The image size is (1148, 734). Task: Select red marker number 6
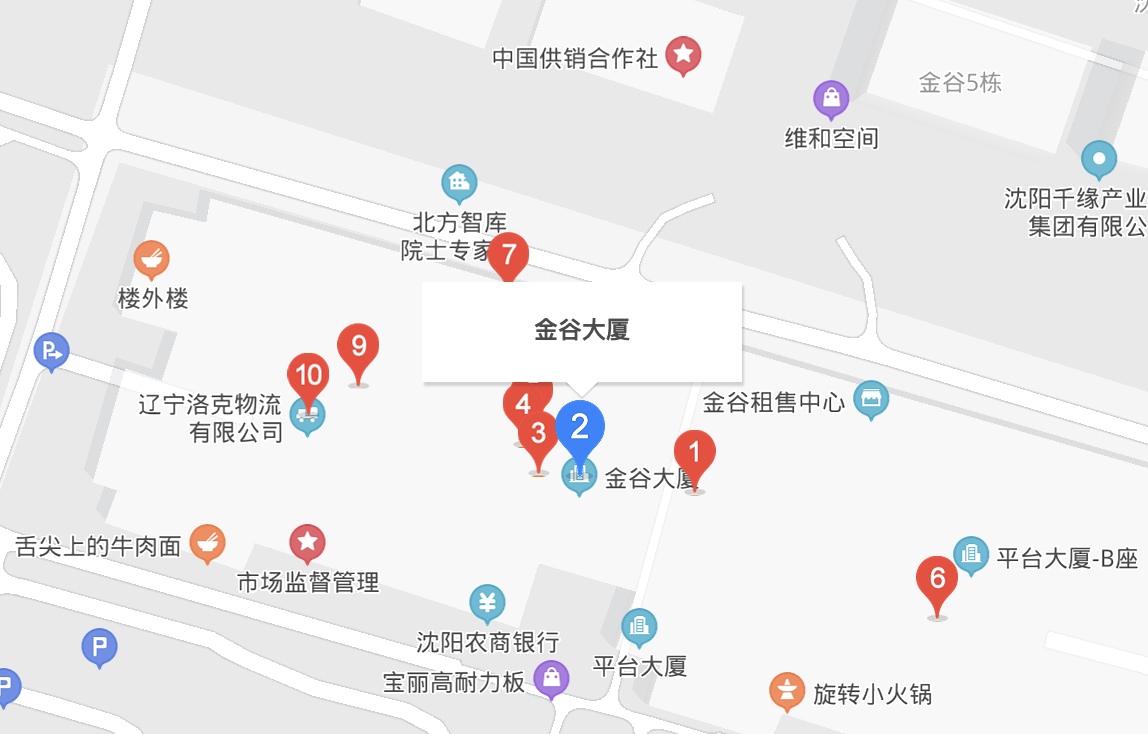[937, 580]
